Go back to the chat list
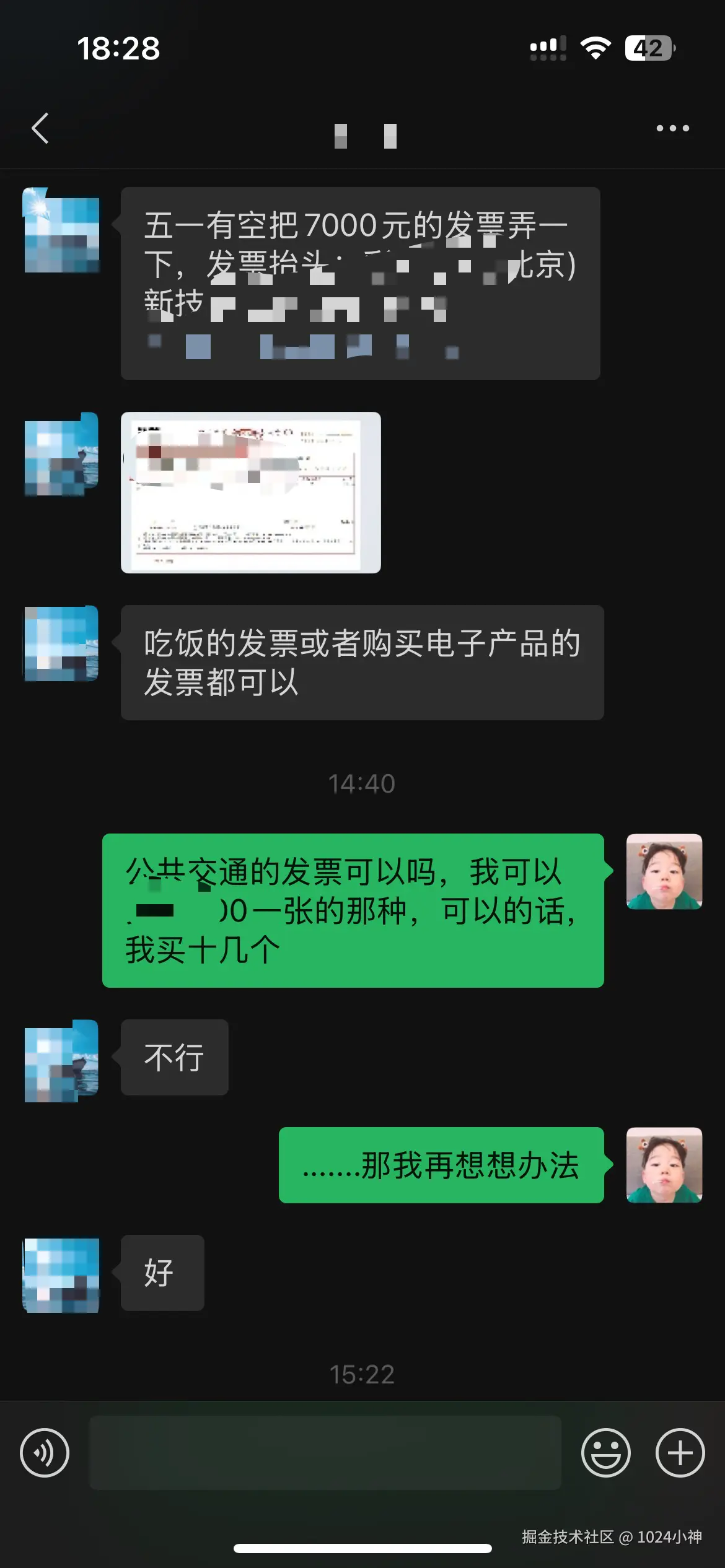This screenshot has height=1568, width=725. (x=40, y=129)
